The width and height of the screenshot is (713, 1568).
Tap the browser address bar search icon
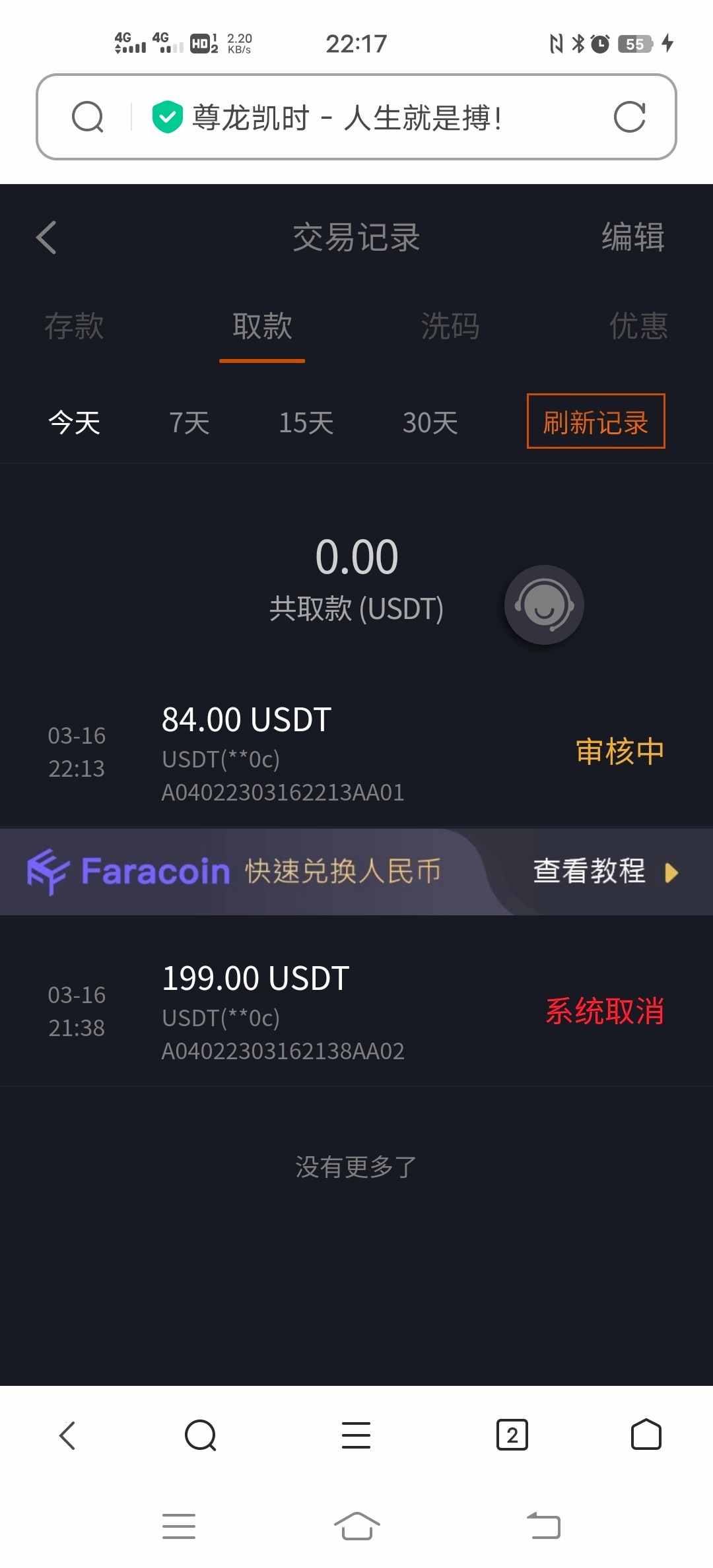click(88, 117)
